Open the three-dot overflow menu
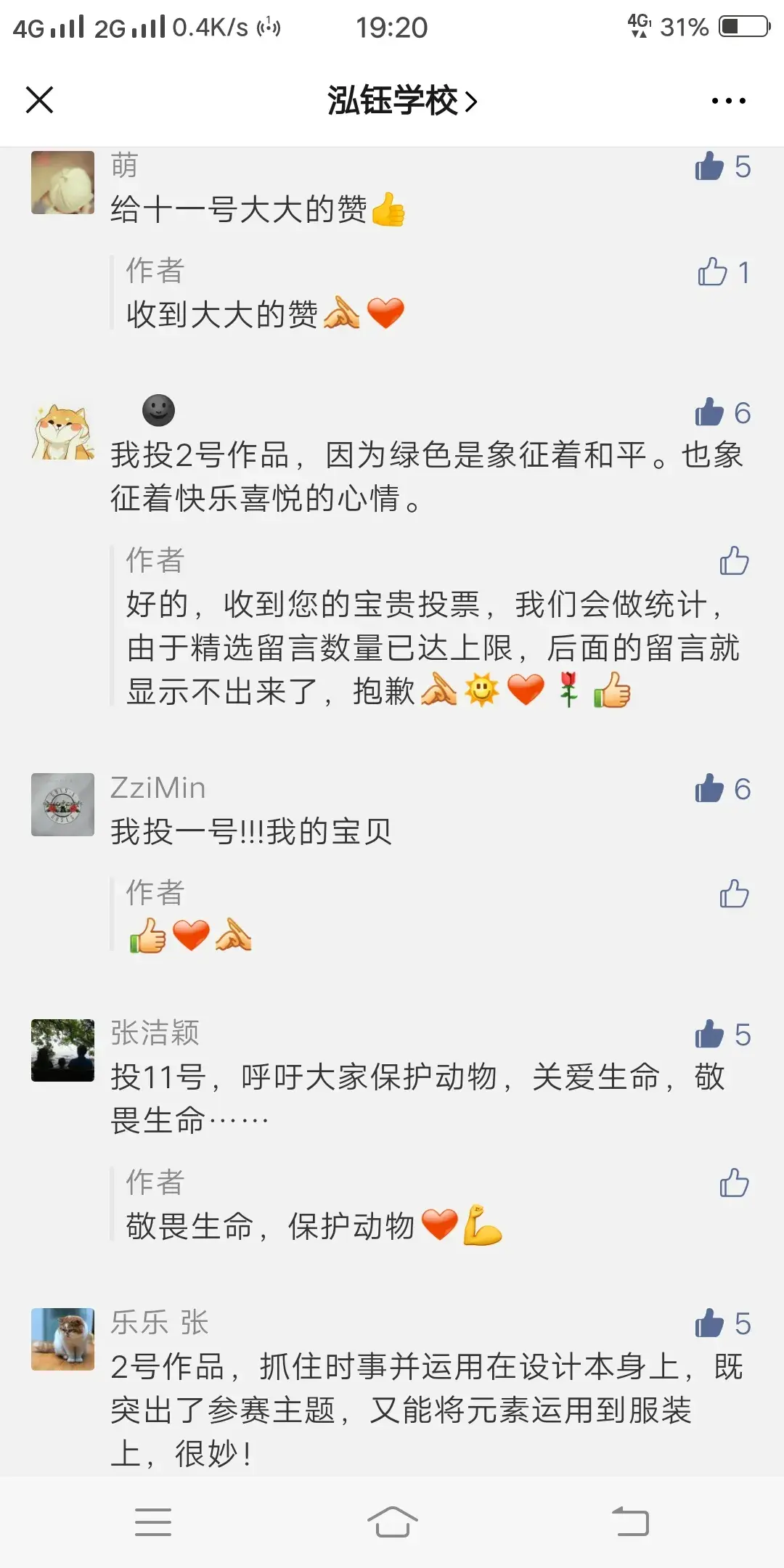Viewport: 784px width, 1568px height. pyautogui.click(x=728, y=101)
